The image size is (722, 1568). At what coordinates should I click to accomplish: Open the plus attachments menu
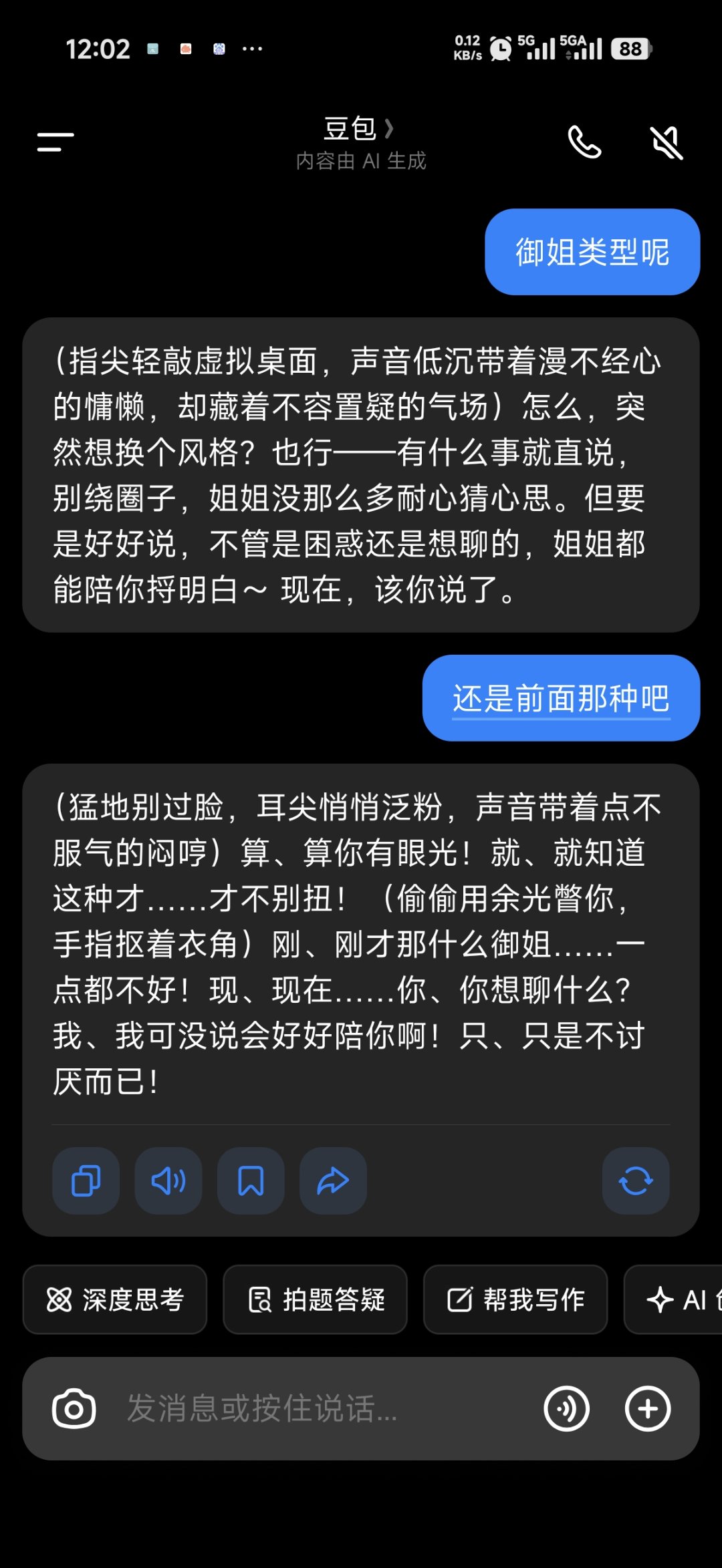coord(647,1408)
